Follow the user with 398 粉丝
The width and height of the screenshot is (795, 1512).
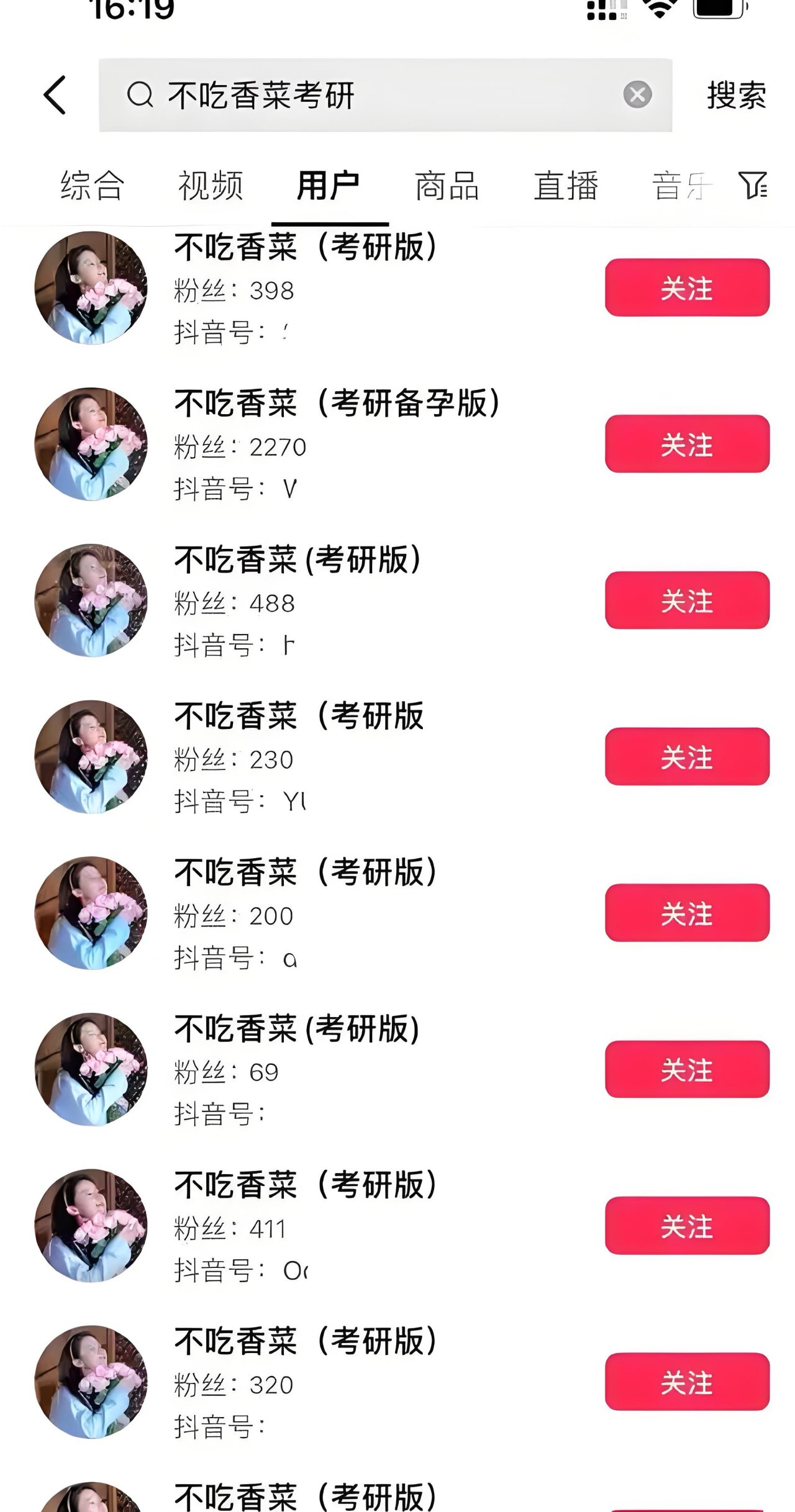point(687,287)
